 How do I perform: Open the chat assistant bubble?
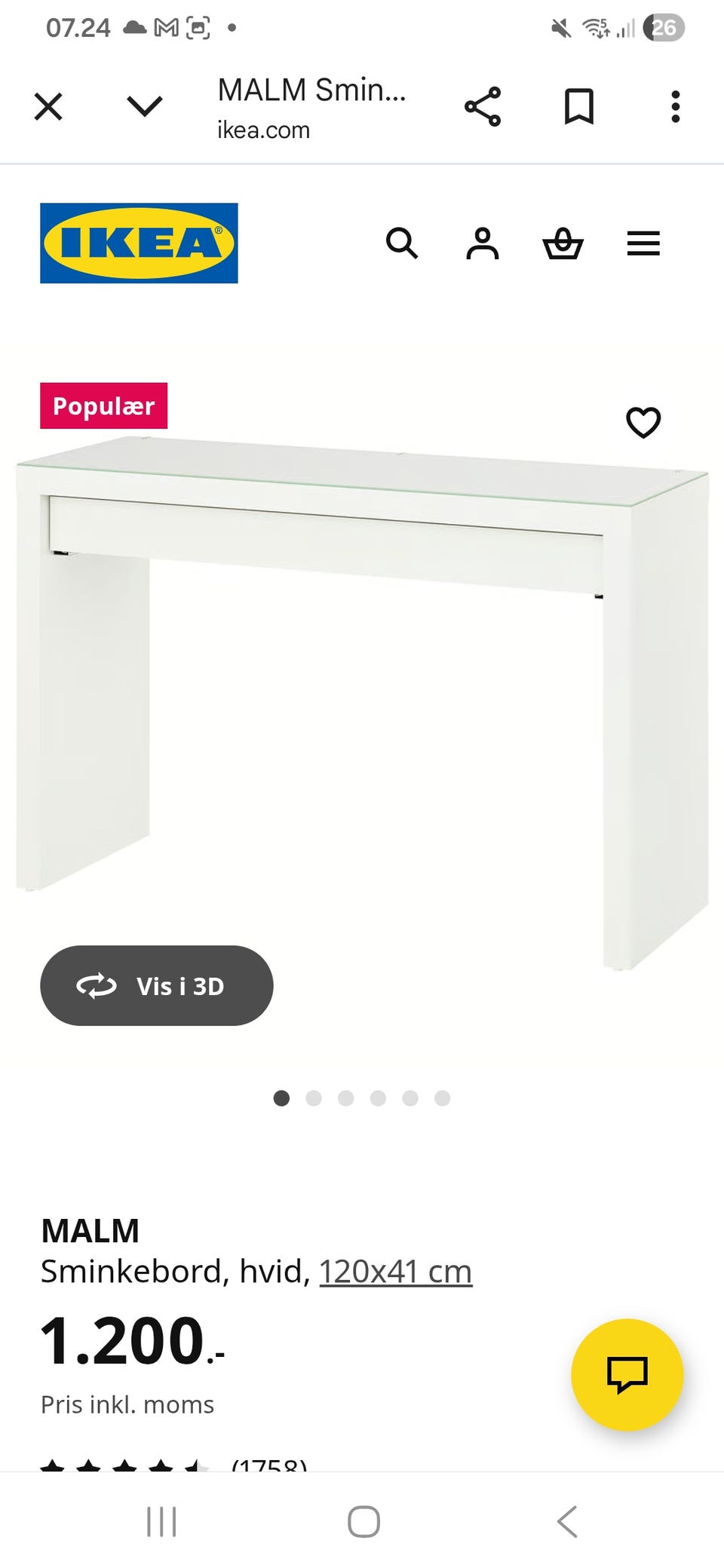click(x=628, y=1374)
